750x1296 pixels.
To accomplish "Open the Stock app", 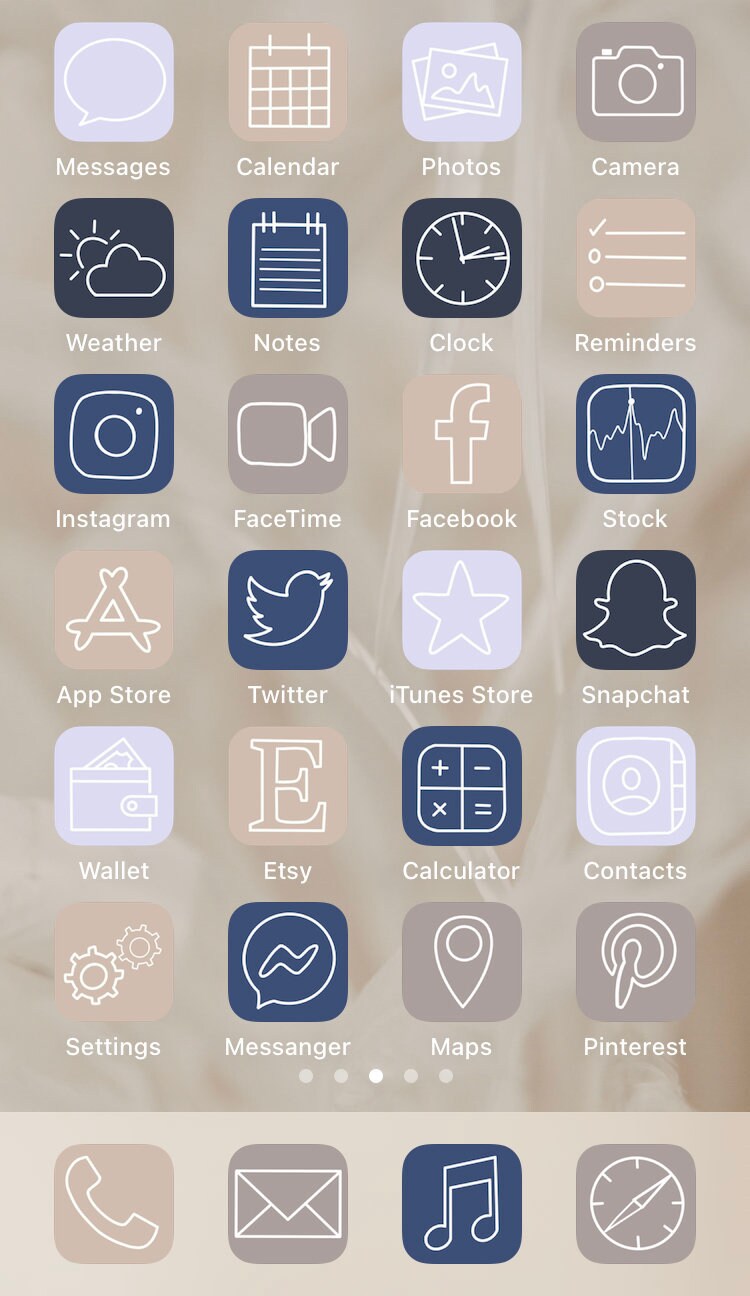I will tap(636, 434).
